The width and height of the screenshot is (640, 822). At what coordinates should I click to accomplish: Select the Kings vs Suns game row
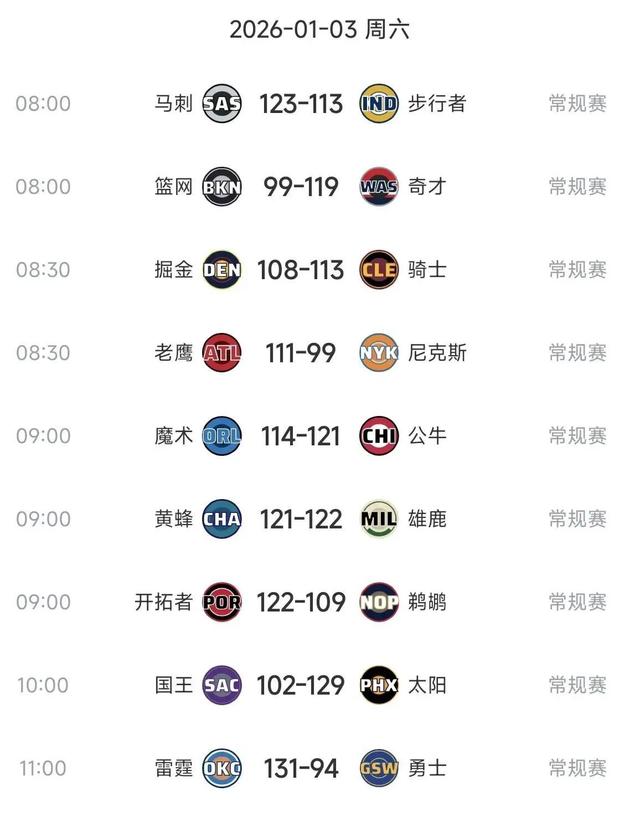click(x=301, y=685)
